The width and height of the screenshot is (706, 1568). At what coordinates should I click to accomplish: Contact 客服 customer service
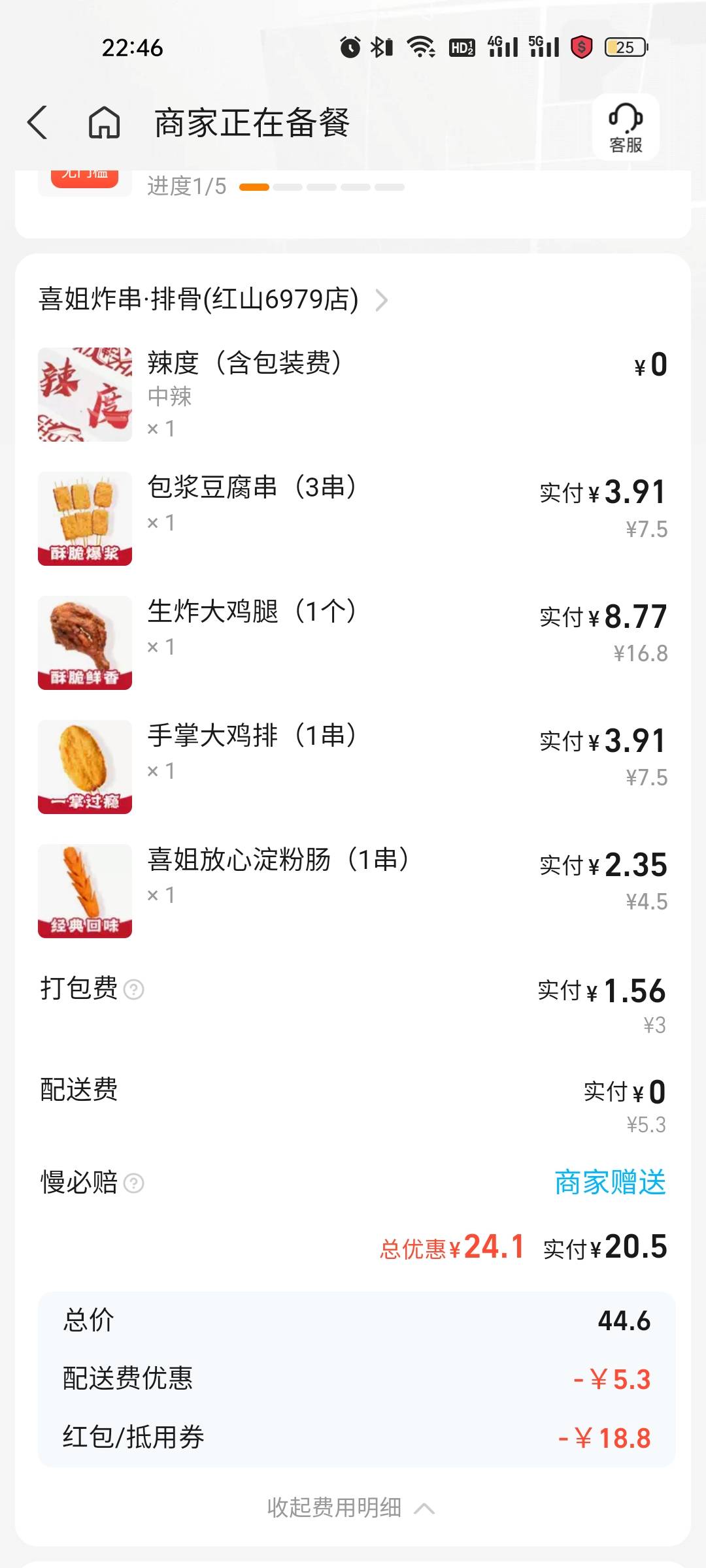[626, 127]
